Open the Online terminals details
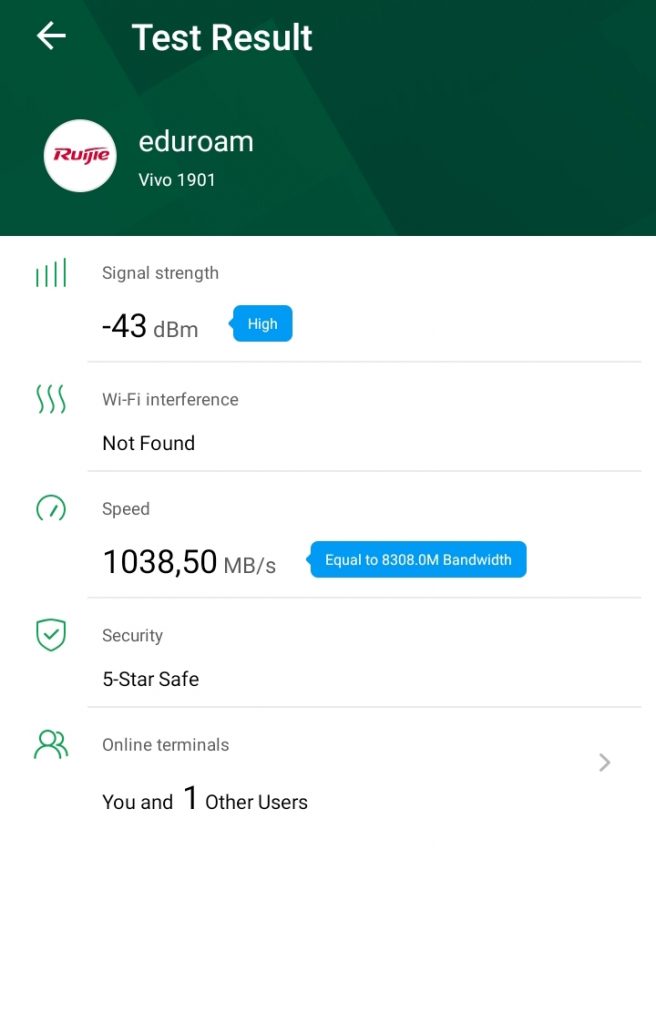The height and width of the screenshot is (1024, 656). [x=603, y=763]
